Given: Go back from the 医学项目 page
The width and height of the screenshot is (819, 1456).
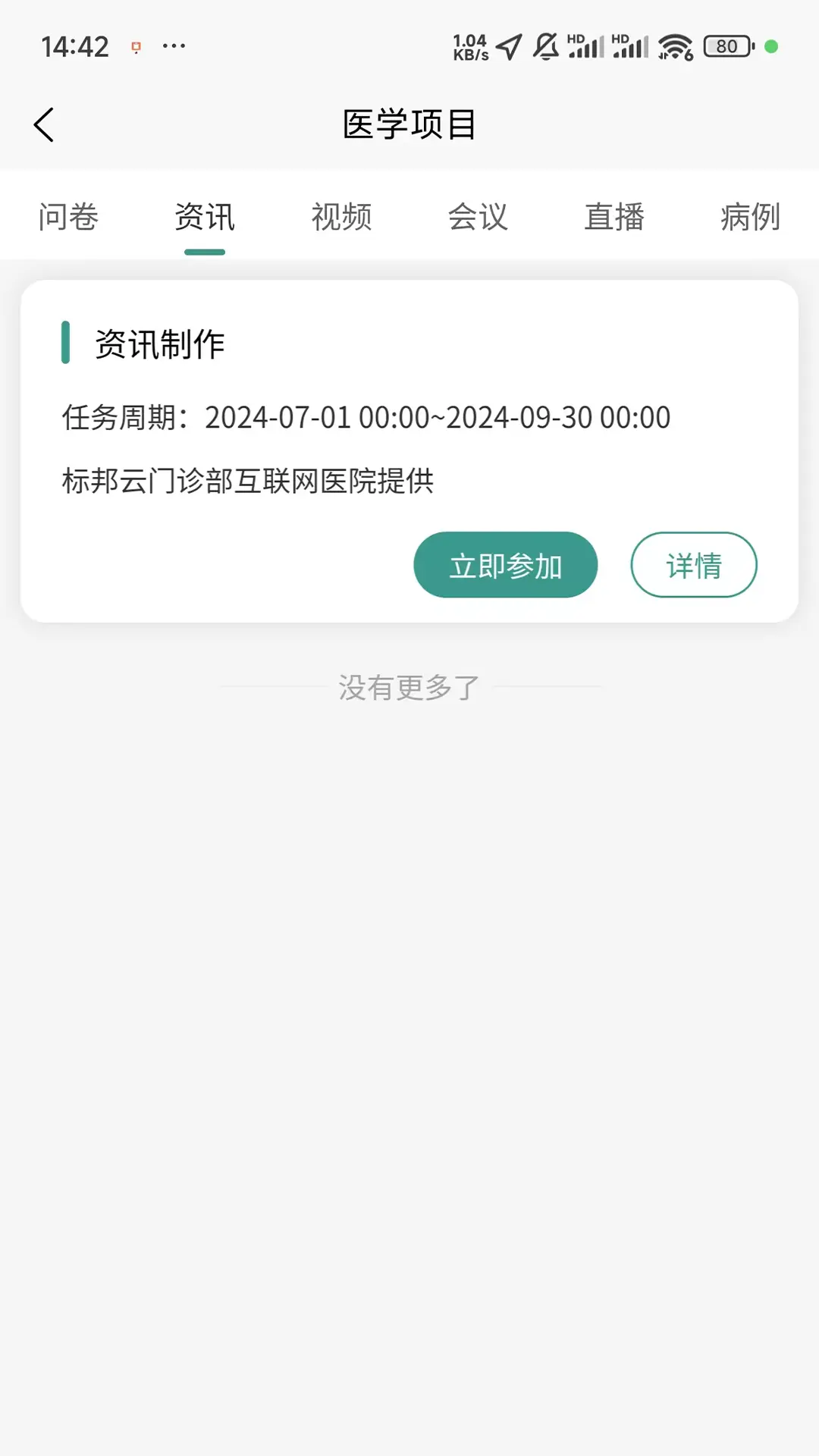Looking at the screenshot, I should (x=44, y=125).
